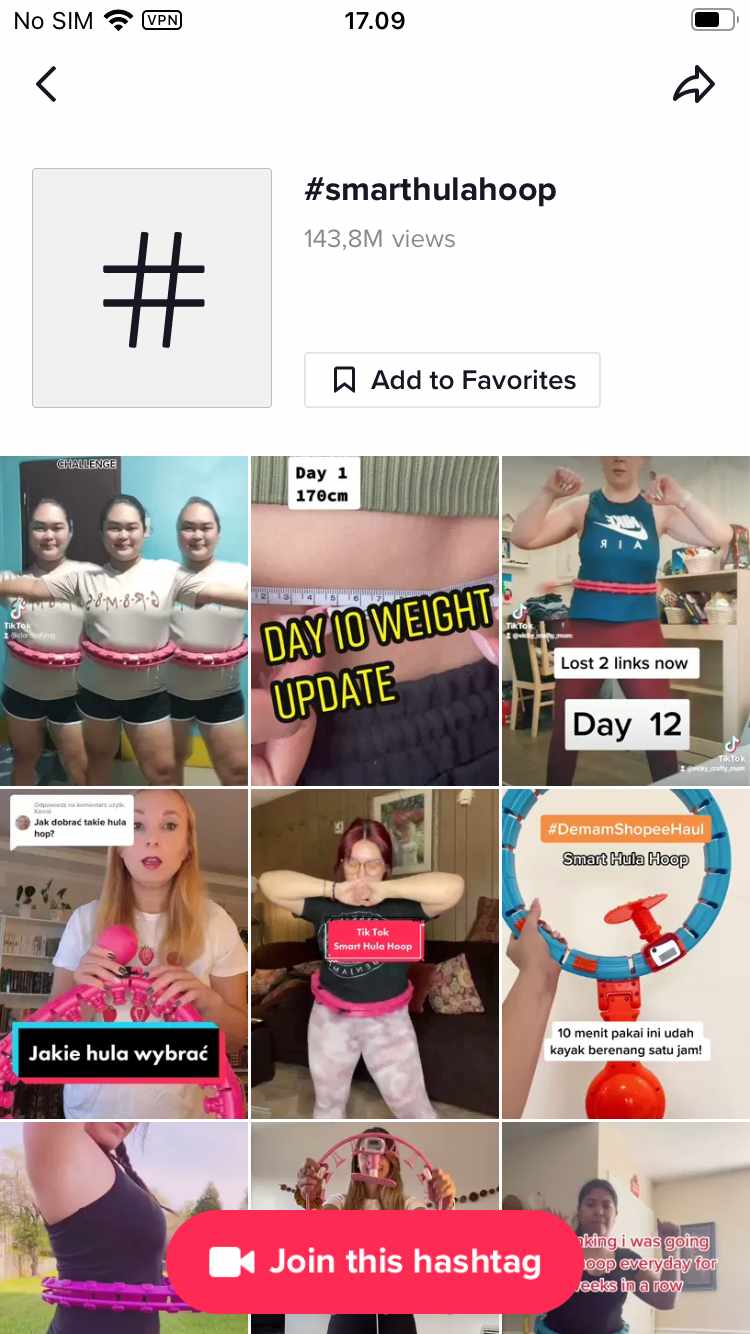Watch the Tik Tok Smart Hula Hoop video

click(374, 953)
